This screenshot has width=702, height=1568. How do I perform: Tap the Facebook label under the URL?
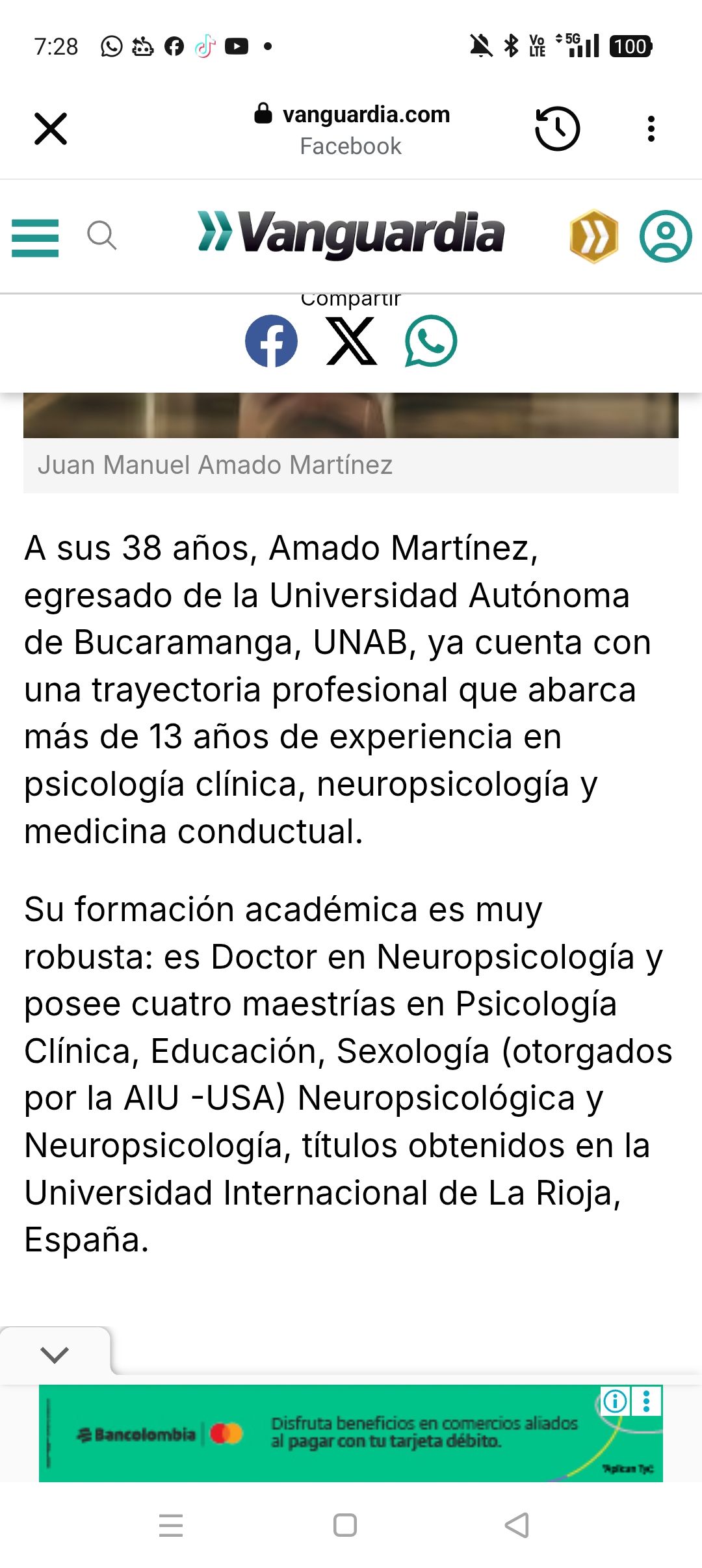(350, 146)
